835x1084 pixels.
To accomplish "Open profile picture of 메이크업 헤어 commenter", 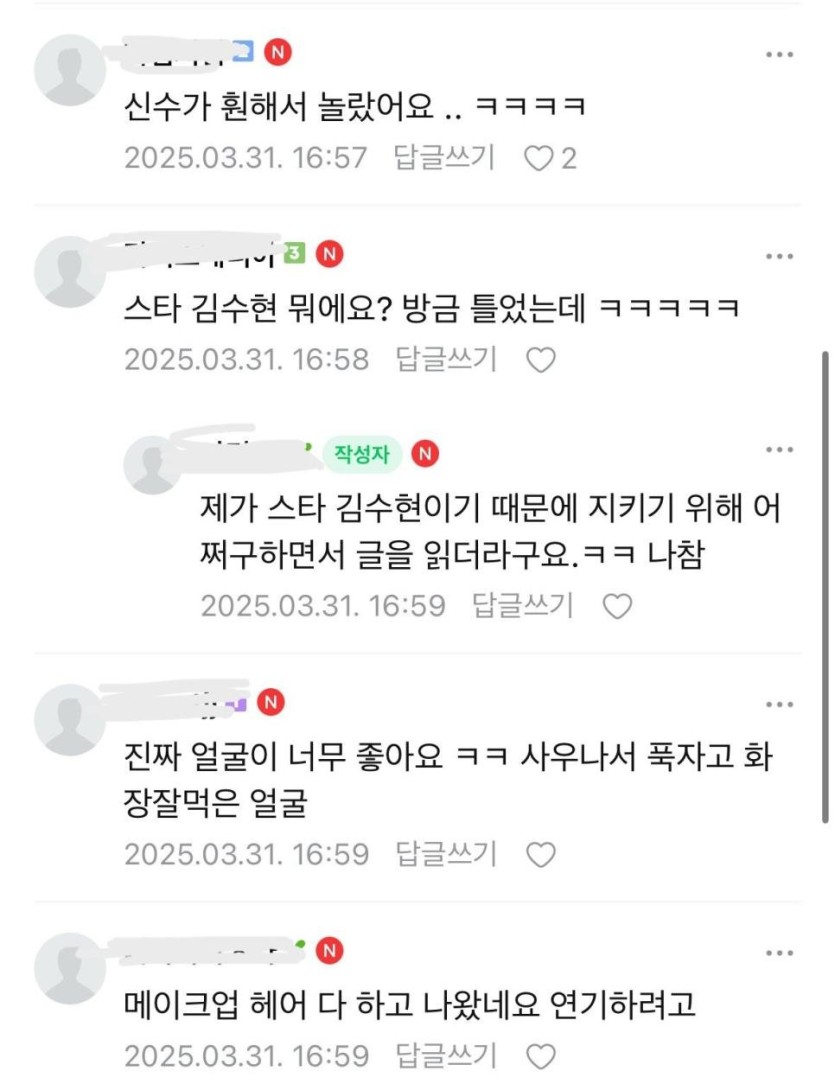I will coord(70,968).
